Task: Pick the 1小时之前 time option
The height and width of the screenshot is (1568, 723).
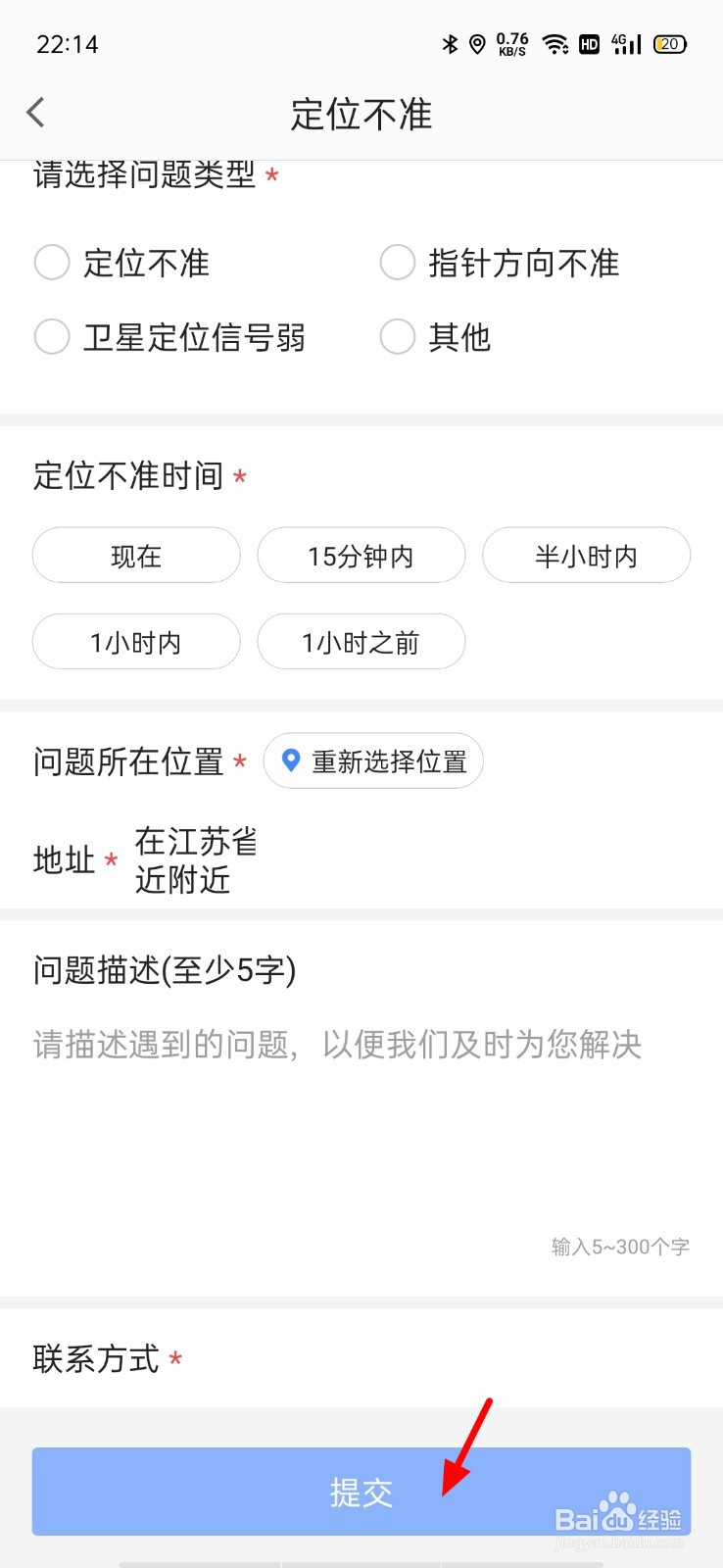Action: tap(361, 642)
